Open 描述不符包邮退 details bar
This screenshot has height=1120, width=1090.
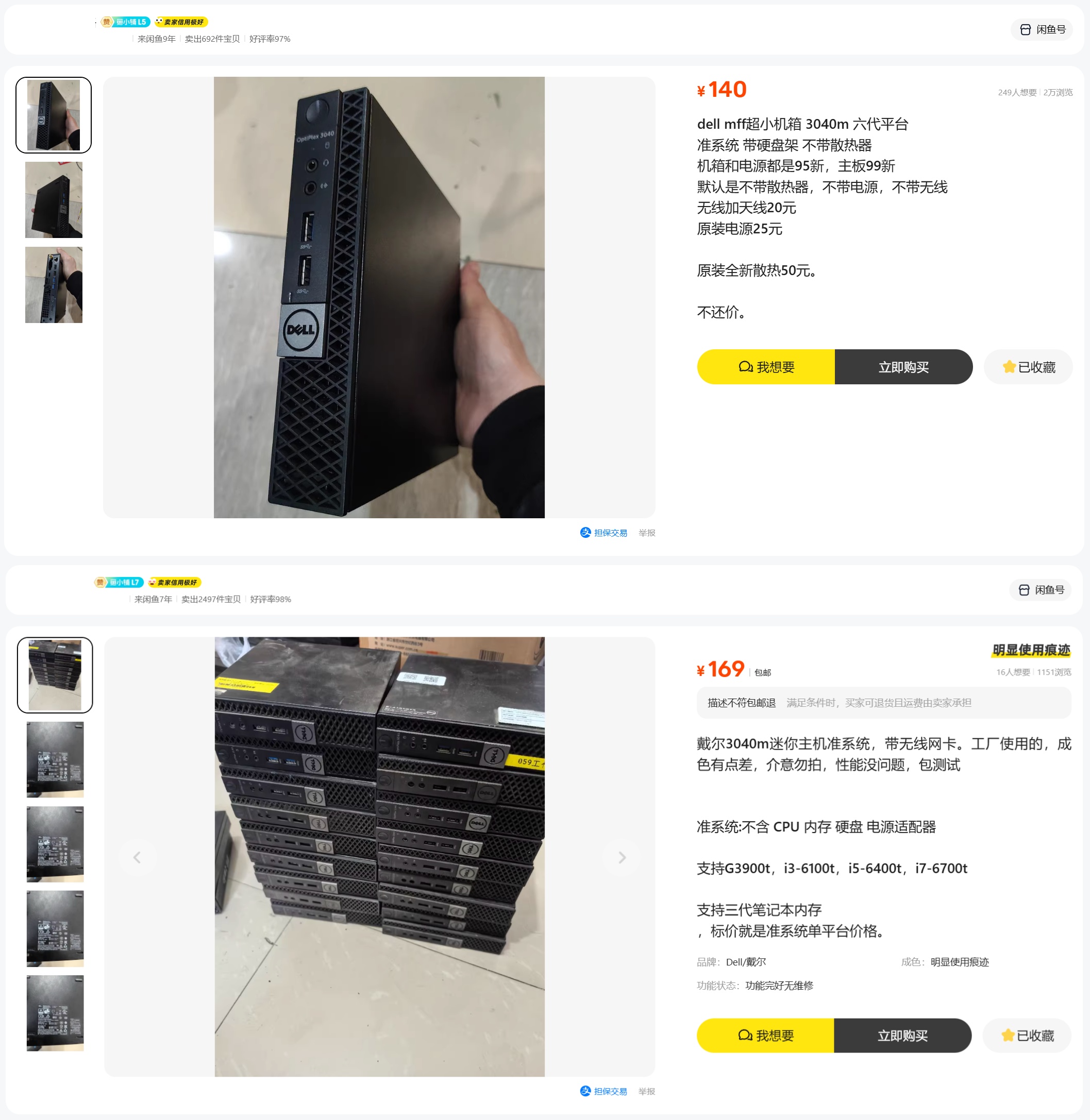click(883, 703)
